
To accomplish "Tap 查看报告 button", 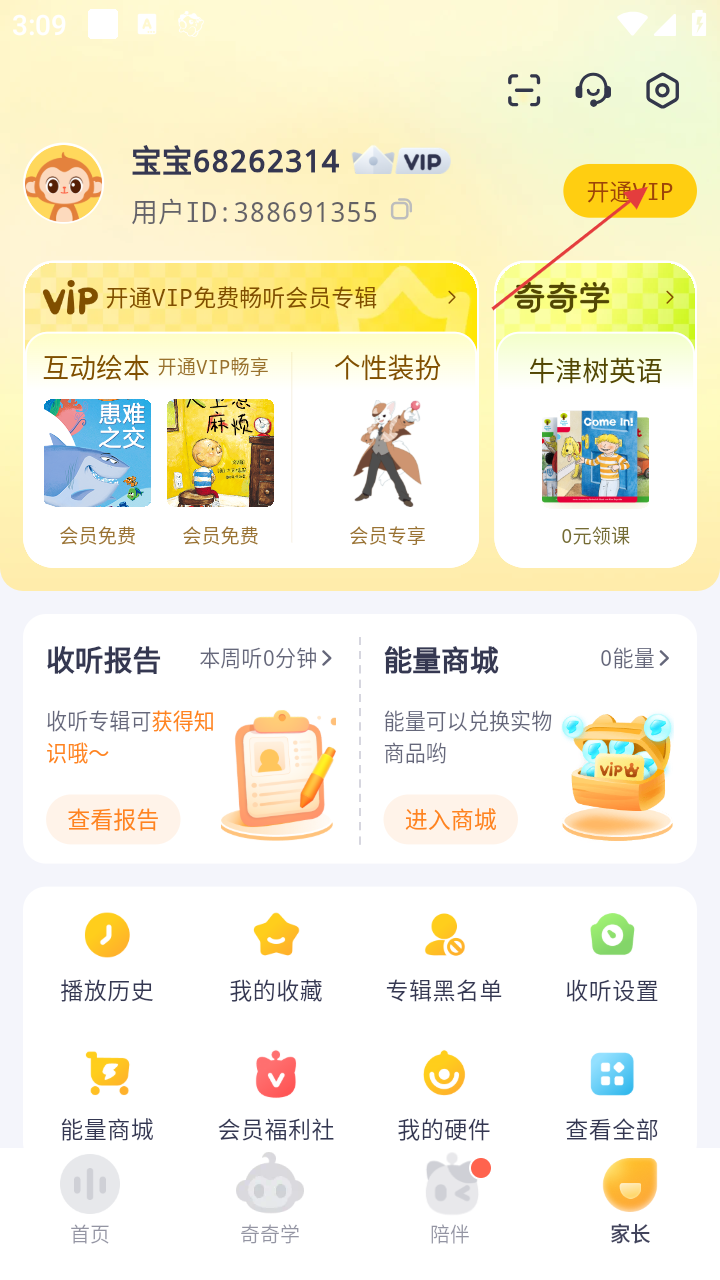I will [113, 820].
